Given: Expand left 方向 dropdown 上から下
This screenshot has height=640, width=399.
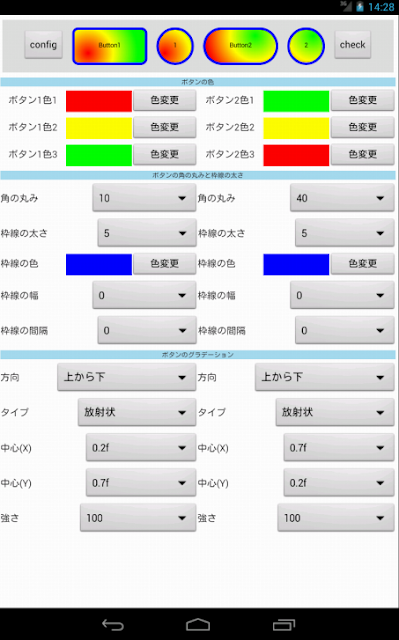Looking at the screenshot, I should click(126, 377).
